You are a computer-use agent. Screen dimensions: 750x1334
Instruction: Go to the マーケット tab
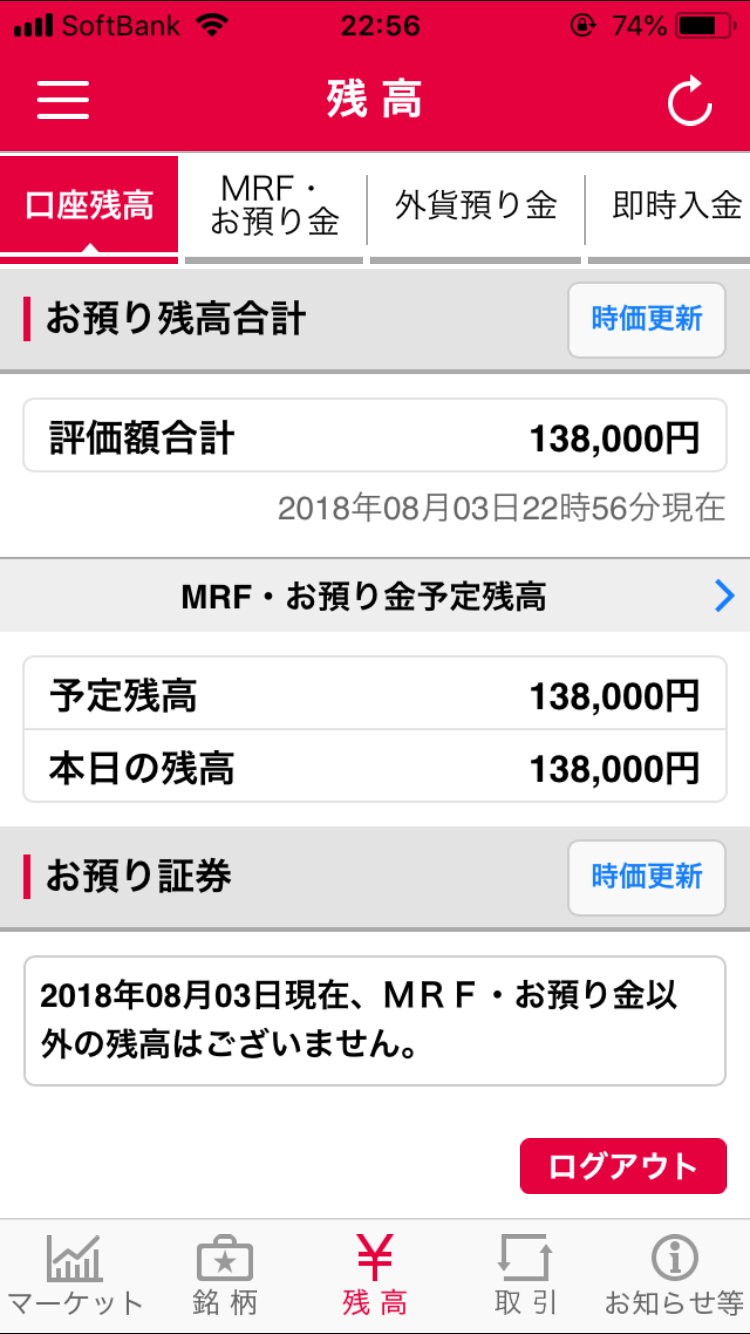pyautogui.click(x=75, y=1275)
